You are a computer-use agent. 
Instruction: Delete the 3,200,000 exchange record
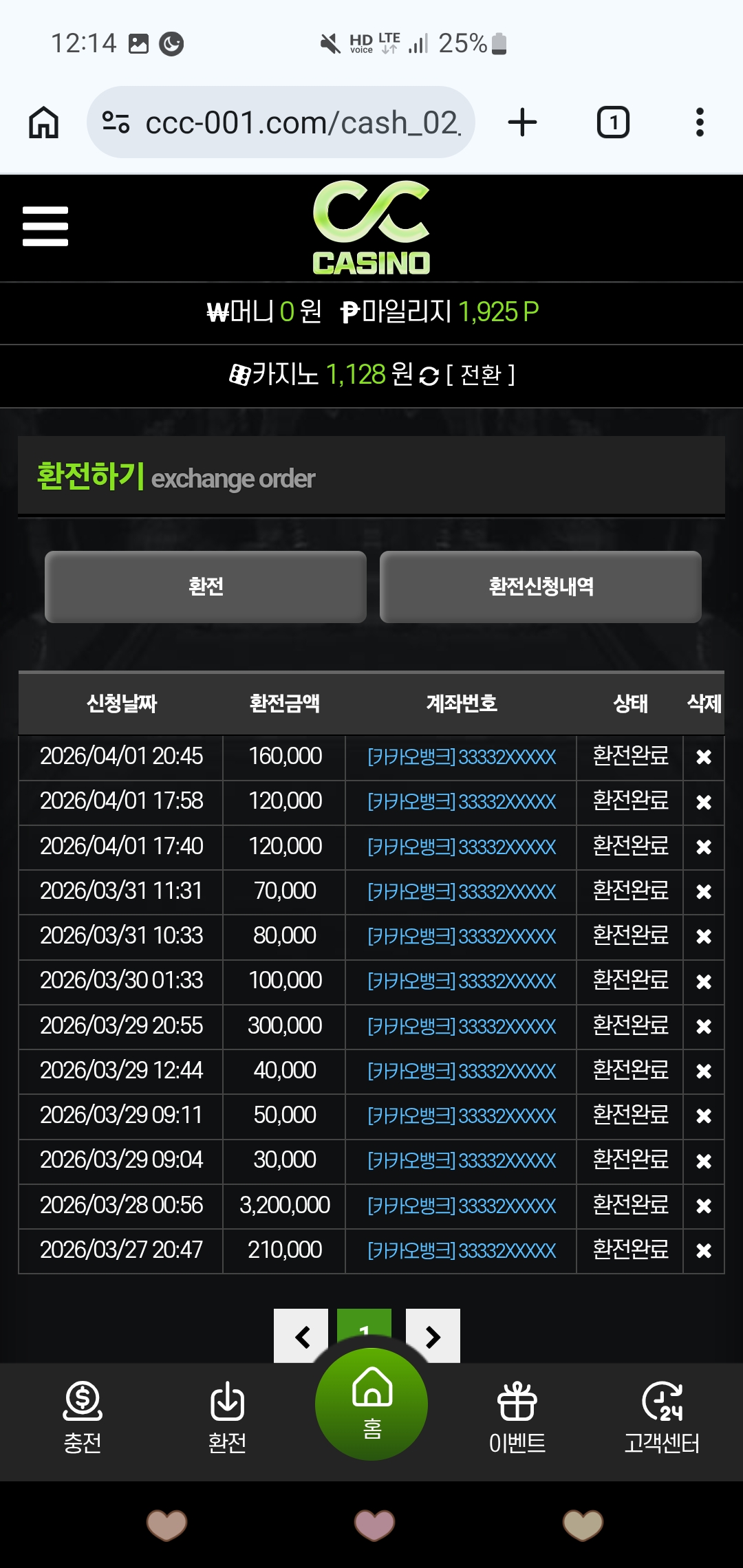703,1206
